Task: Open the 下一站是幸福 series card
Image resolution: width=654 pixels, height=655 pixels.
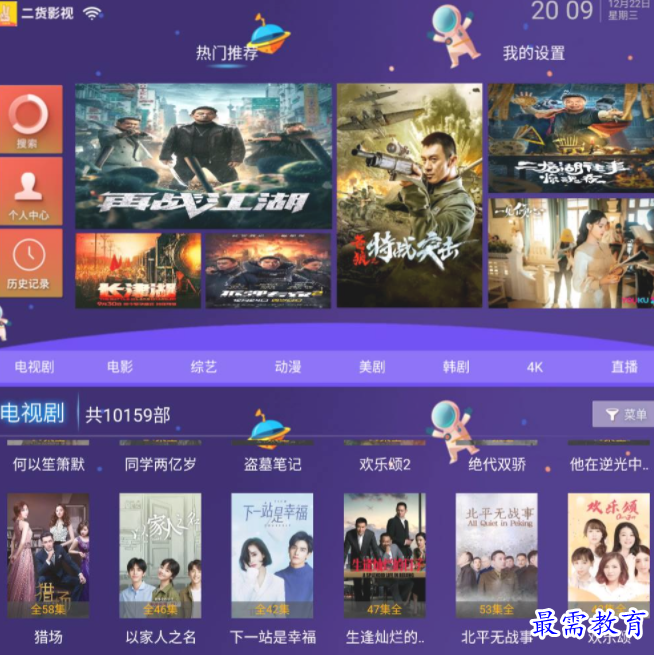Action: point(272,555)
